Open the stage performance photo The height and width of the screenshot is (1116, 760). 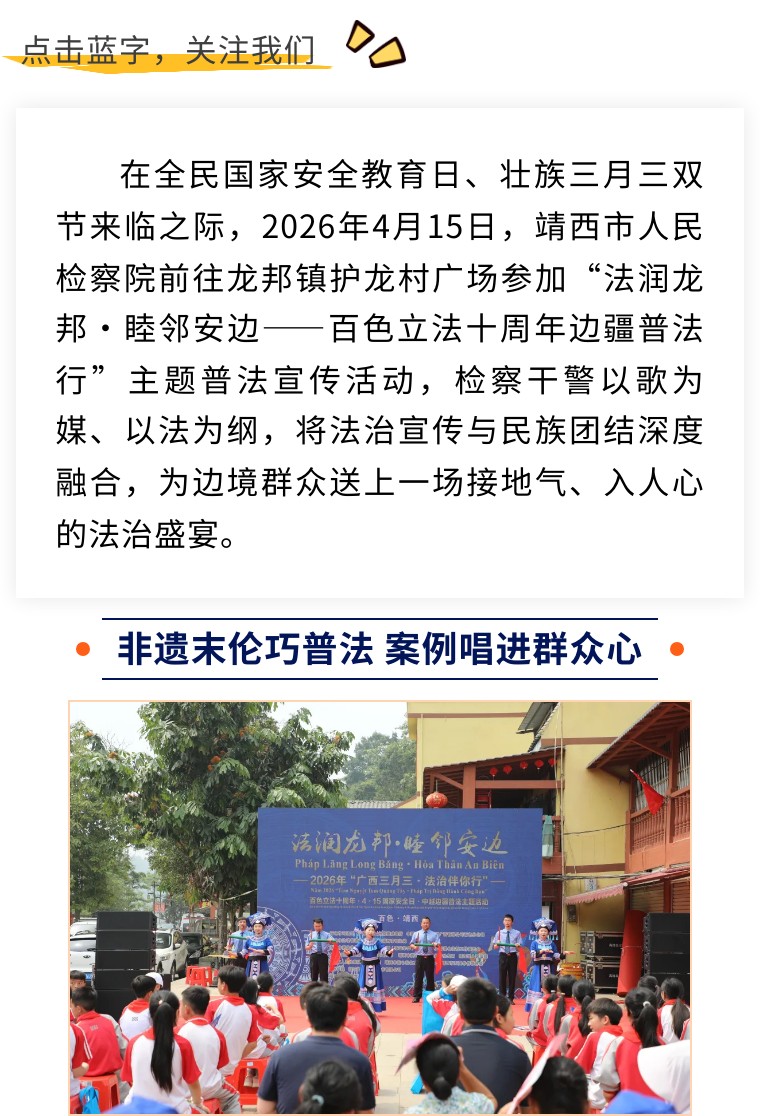pos(380,908)
